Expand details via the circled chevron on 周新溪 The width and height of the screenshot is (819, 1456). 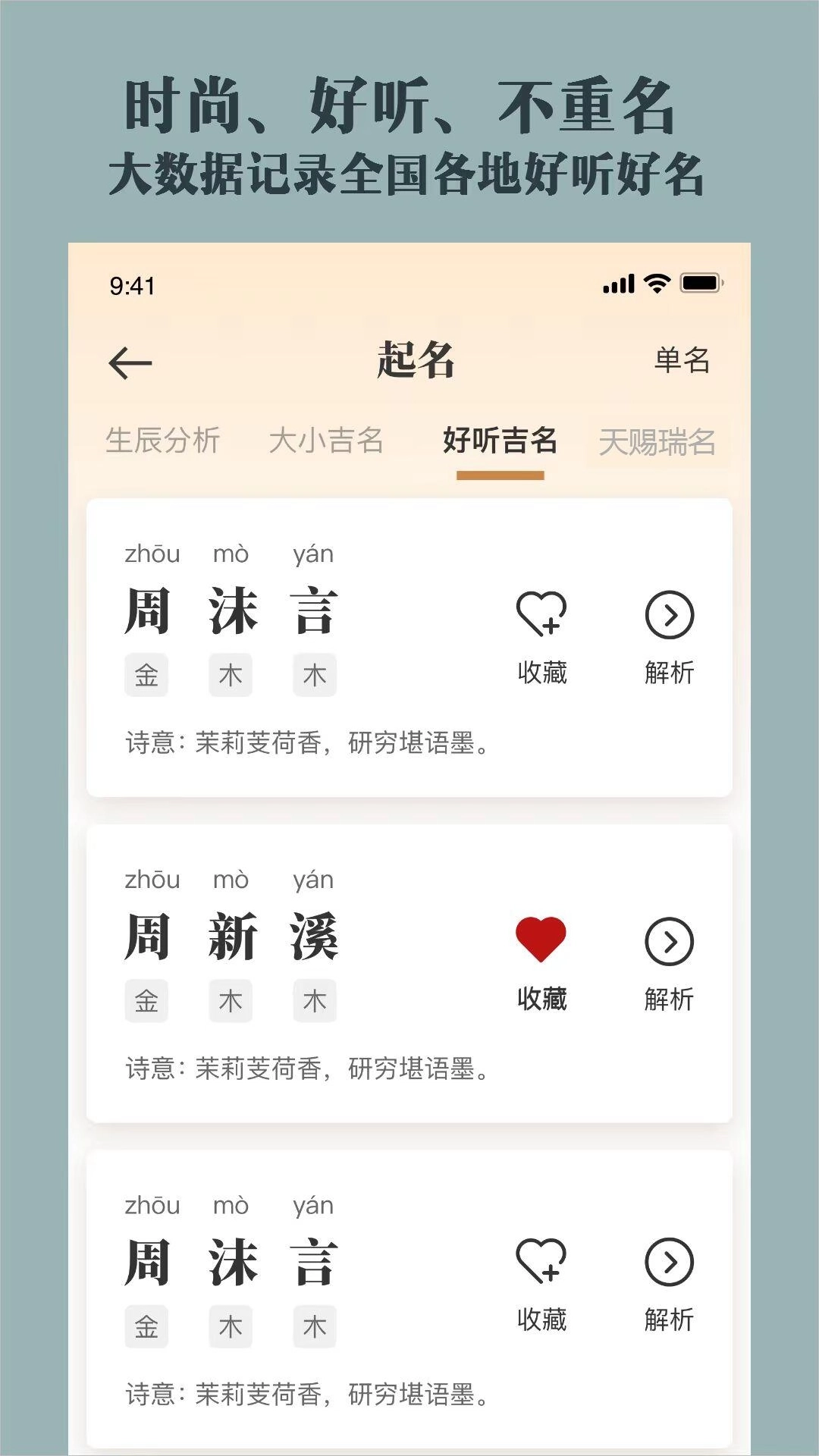[670, 943]
